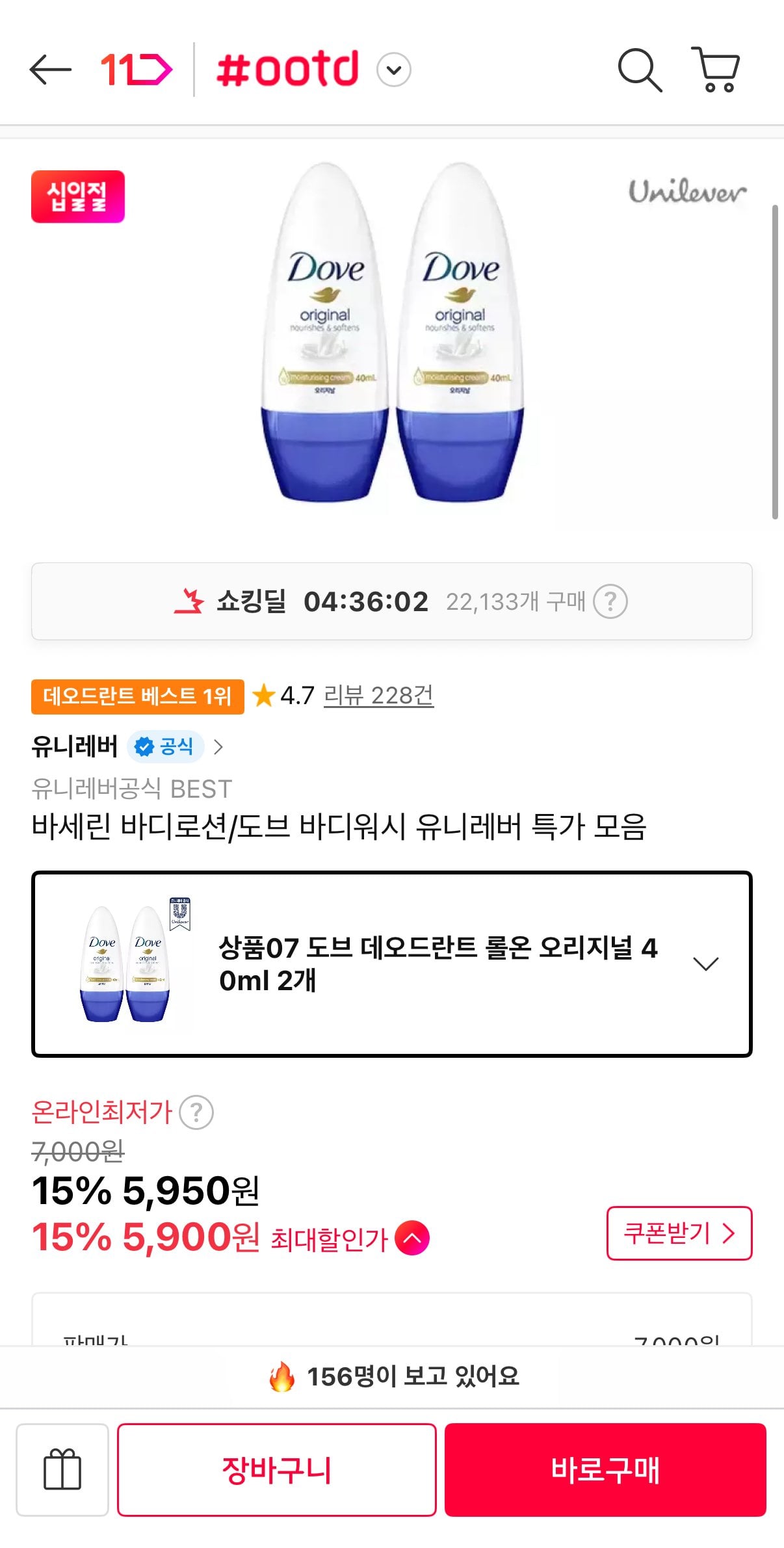Open the 리뷰 228건 reviews link
The height and width of the screenshot is (1548, 784).
pyautogui.click(x=378, y=696)
